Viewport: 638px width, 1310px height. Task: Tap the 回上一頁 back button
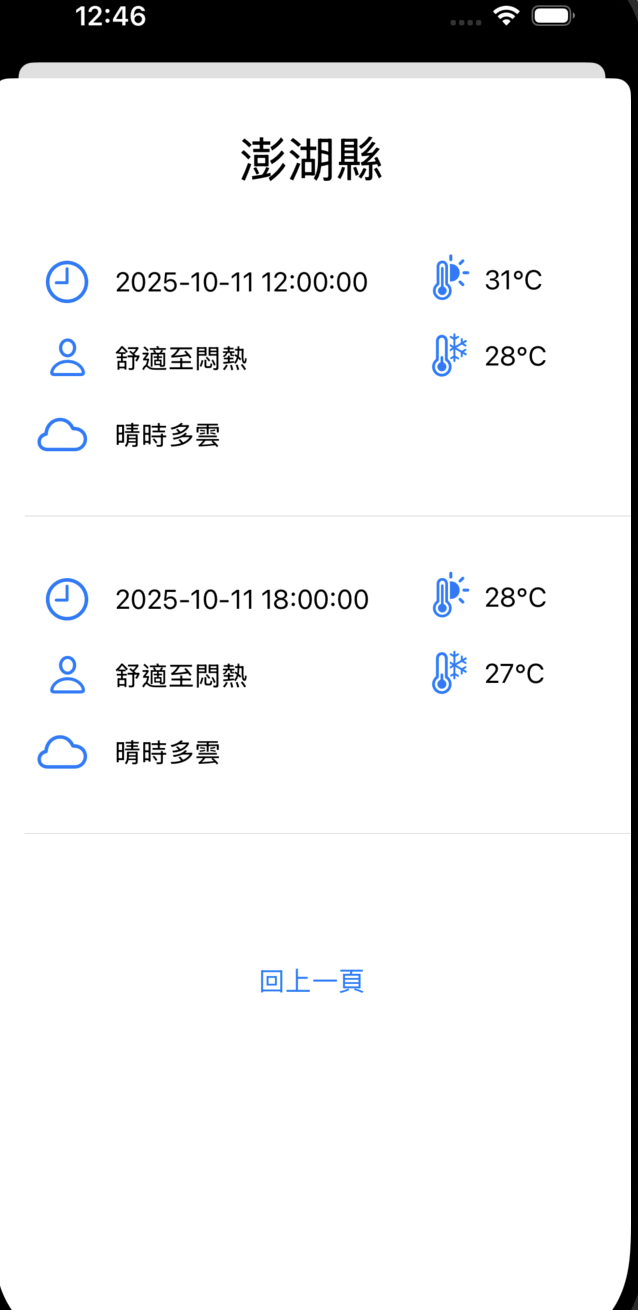click(311, 981)
